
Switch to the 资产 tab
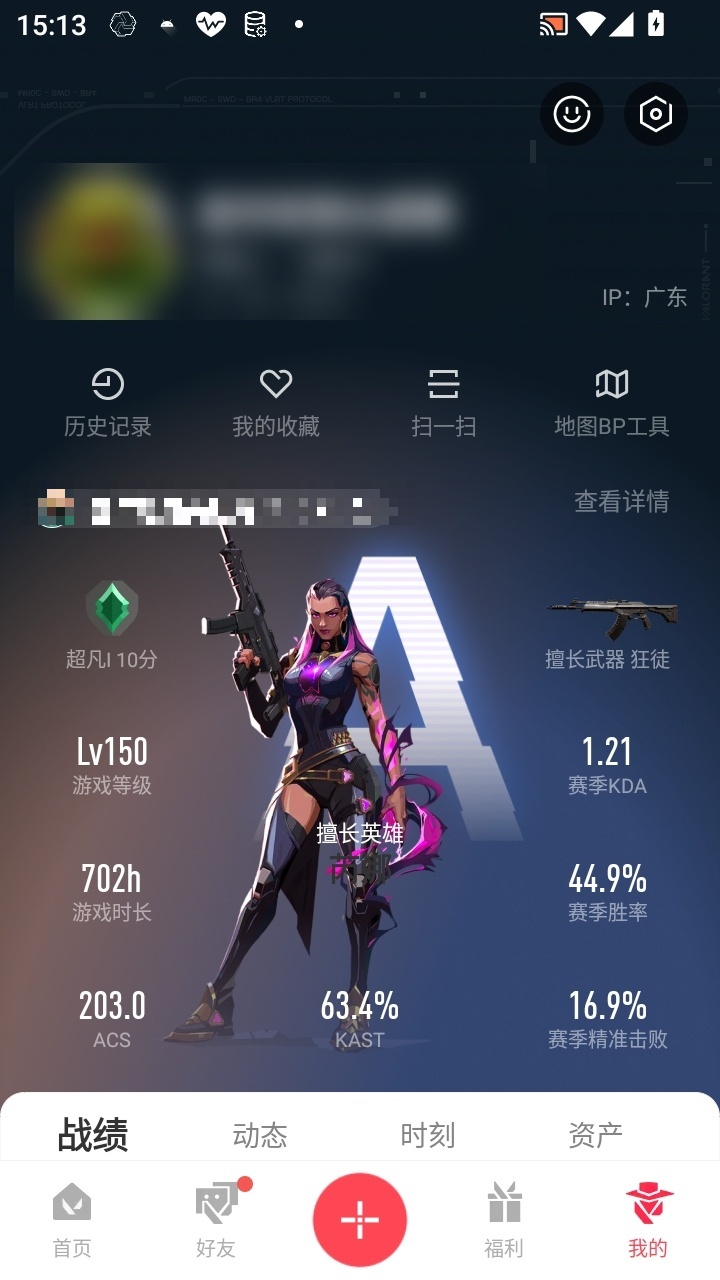click(x=595, y=1135)
